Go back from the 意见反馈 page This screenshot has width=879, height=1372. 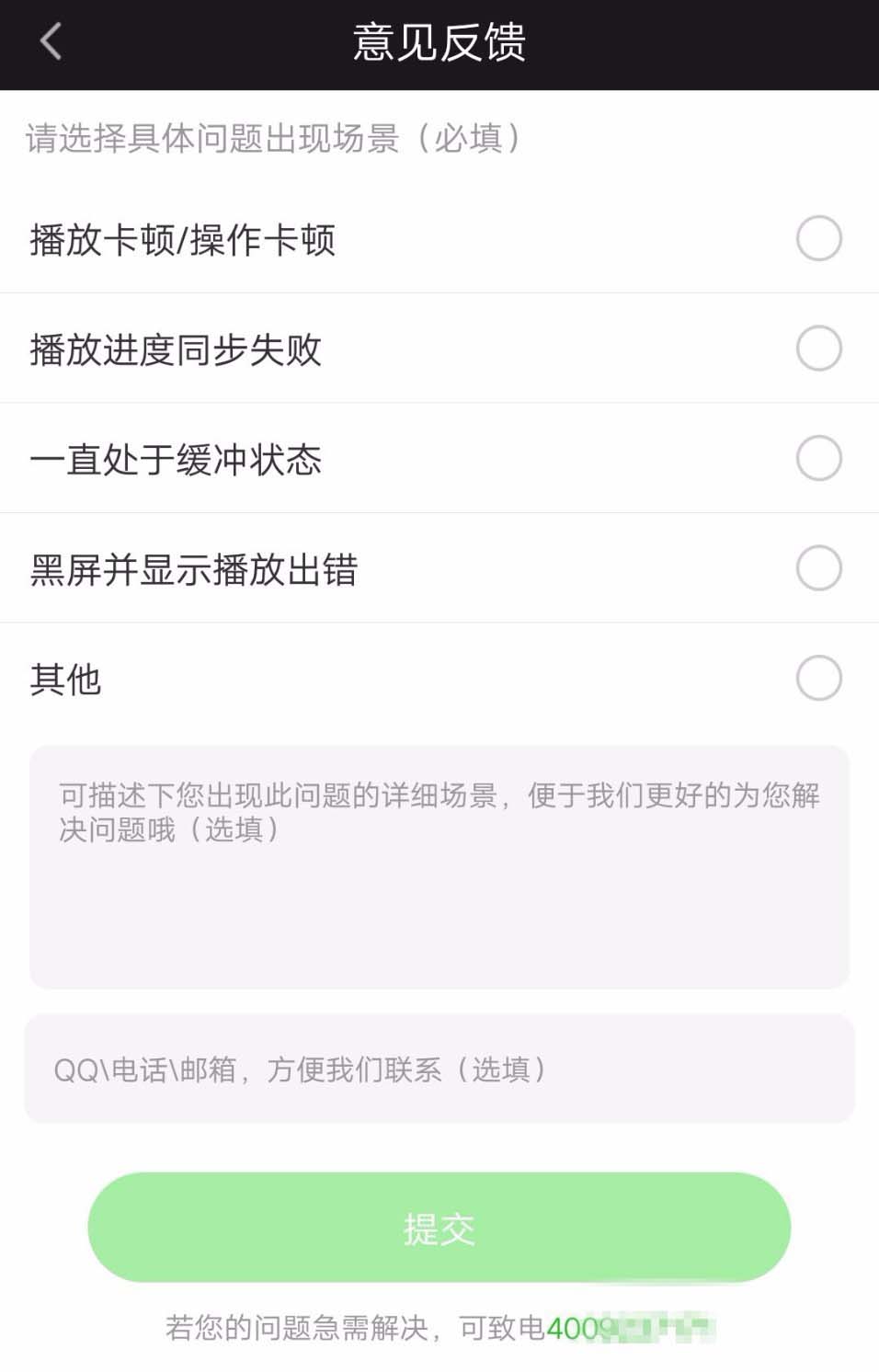[x=51, y=42]
